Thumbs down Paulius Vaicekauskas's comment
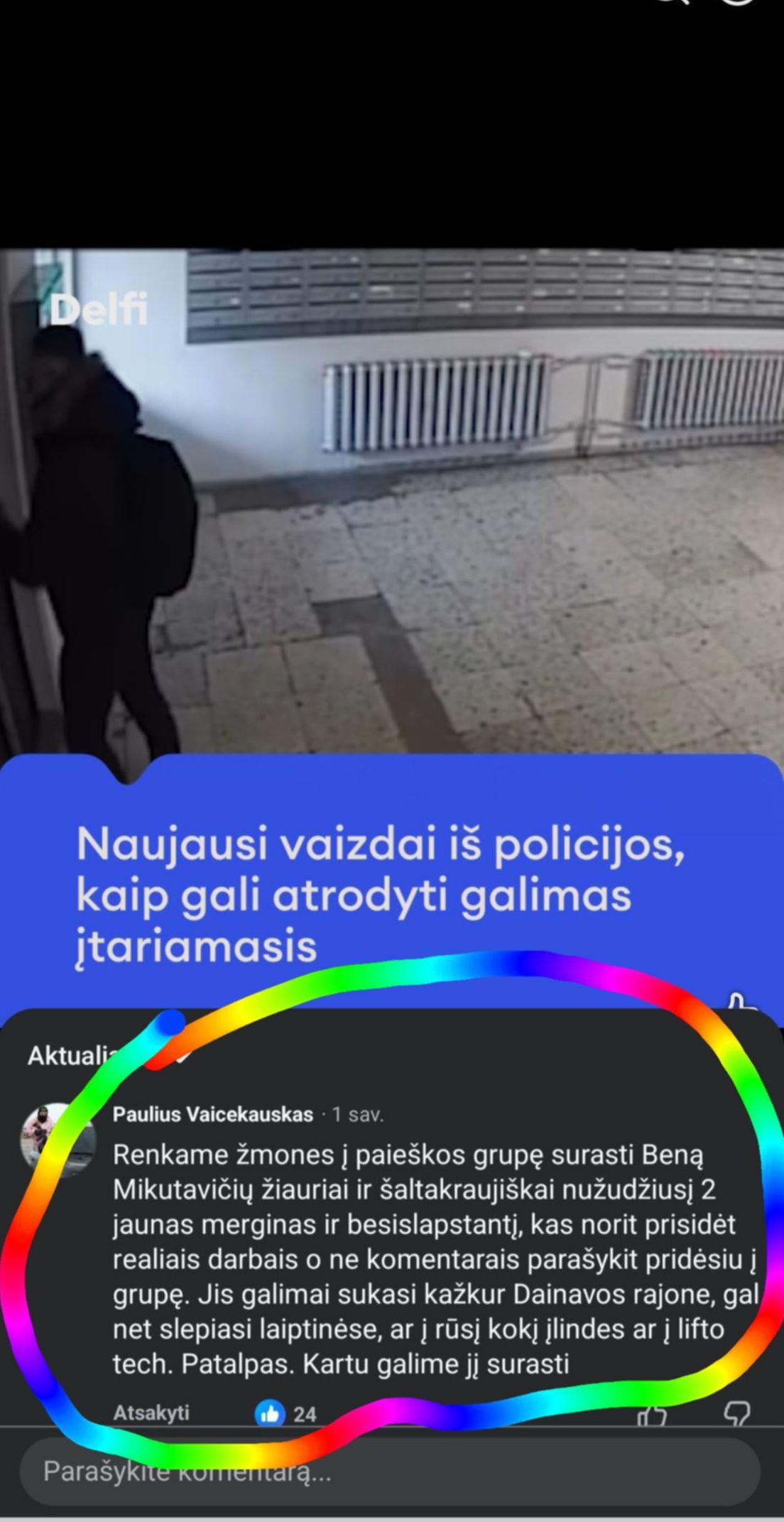 click(736, 1414)
